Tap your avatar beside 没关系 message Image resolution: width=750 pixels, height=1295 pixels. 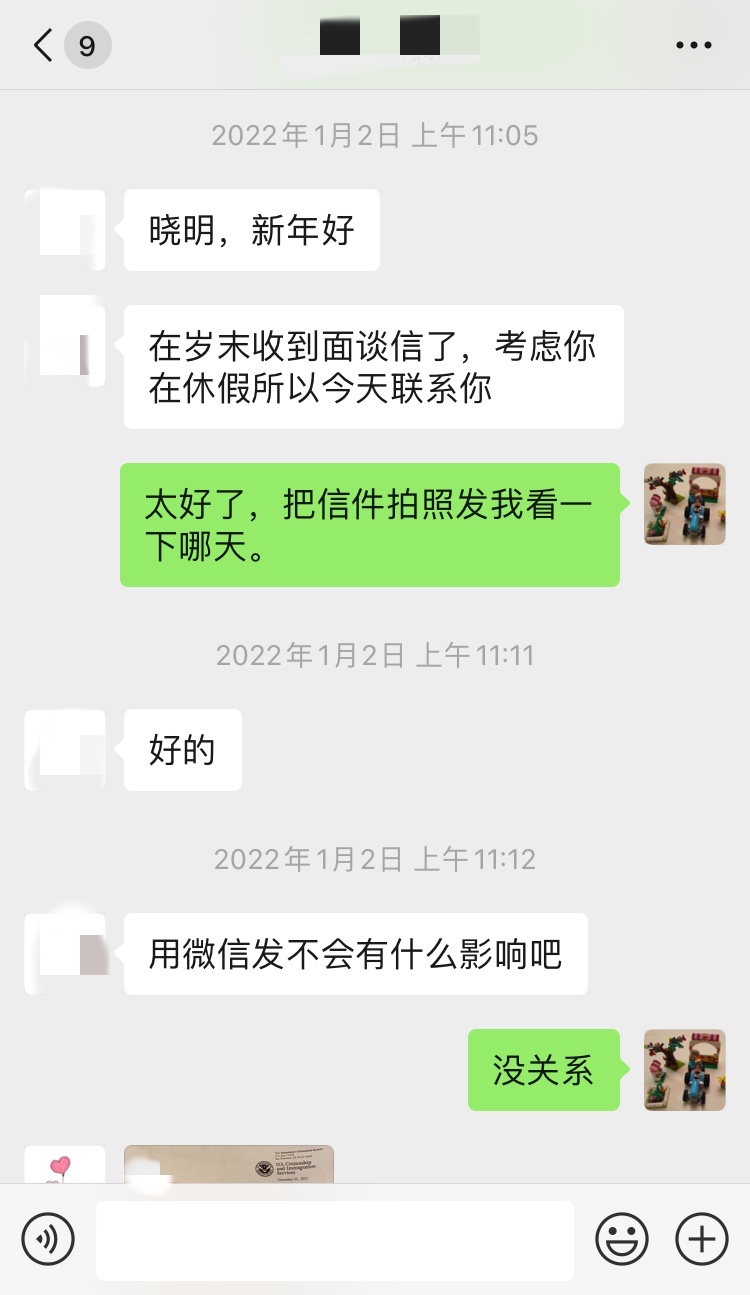click(x=685, y=1070)
